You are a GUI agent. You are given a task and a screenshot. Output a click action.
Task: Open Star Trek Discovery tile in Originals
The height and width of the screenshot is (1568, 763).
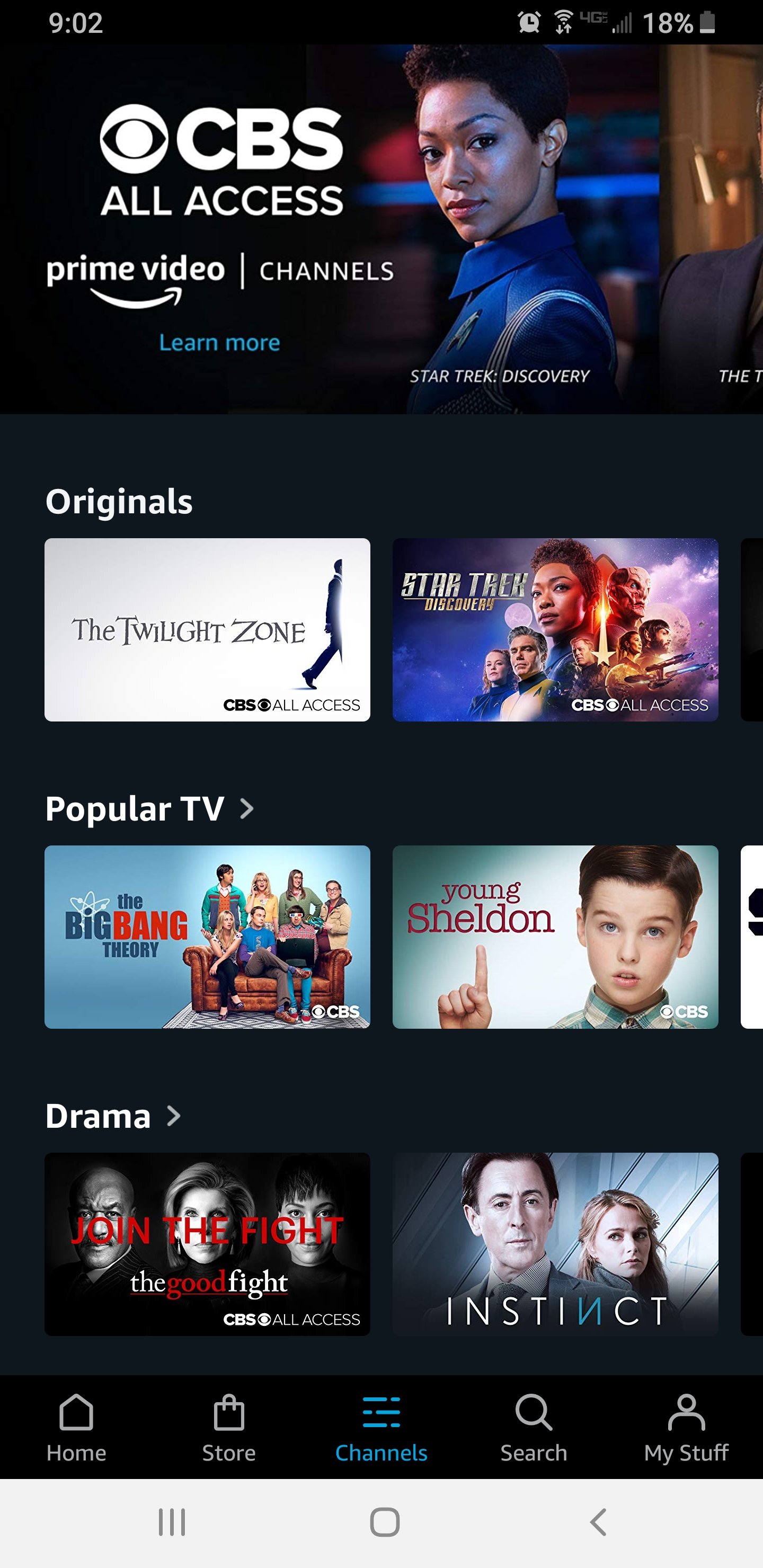pos(555,629)
